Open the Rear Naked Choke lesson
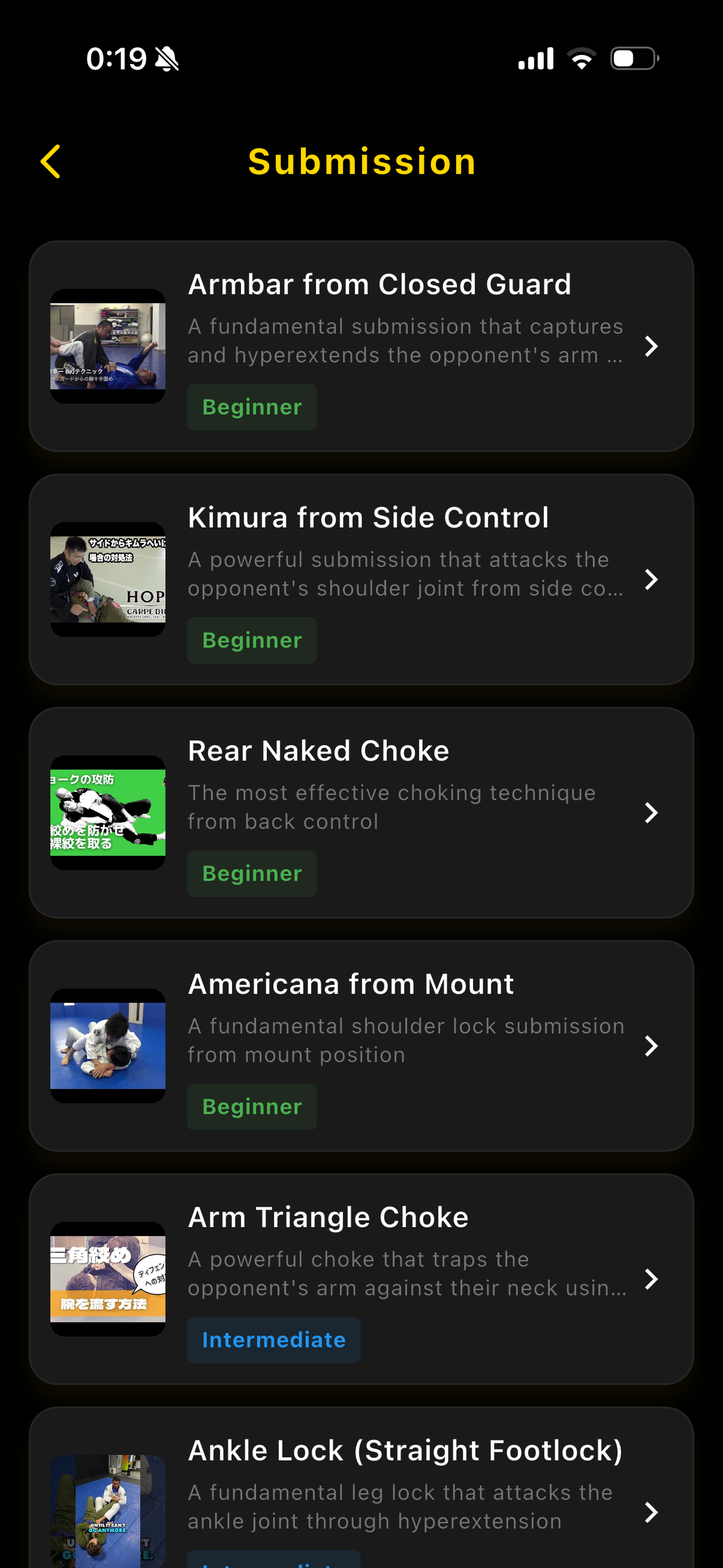Viewport: 723px width, 1568px height. pos(318,750)
